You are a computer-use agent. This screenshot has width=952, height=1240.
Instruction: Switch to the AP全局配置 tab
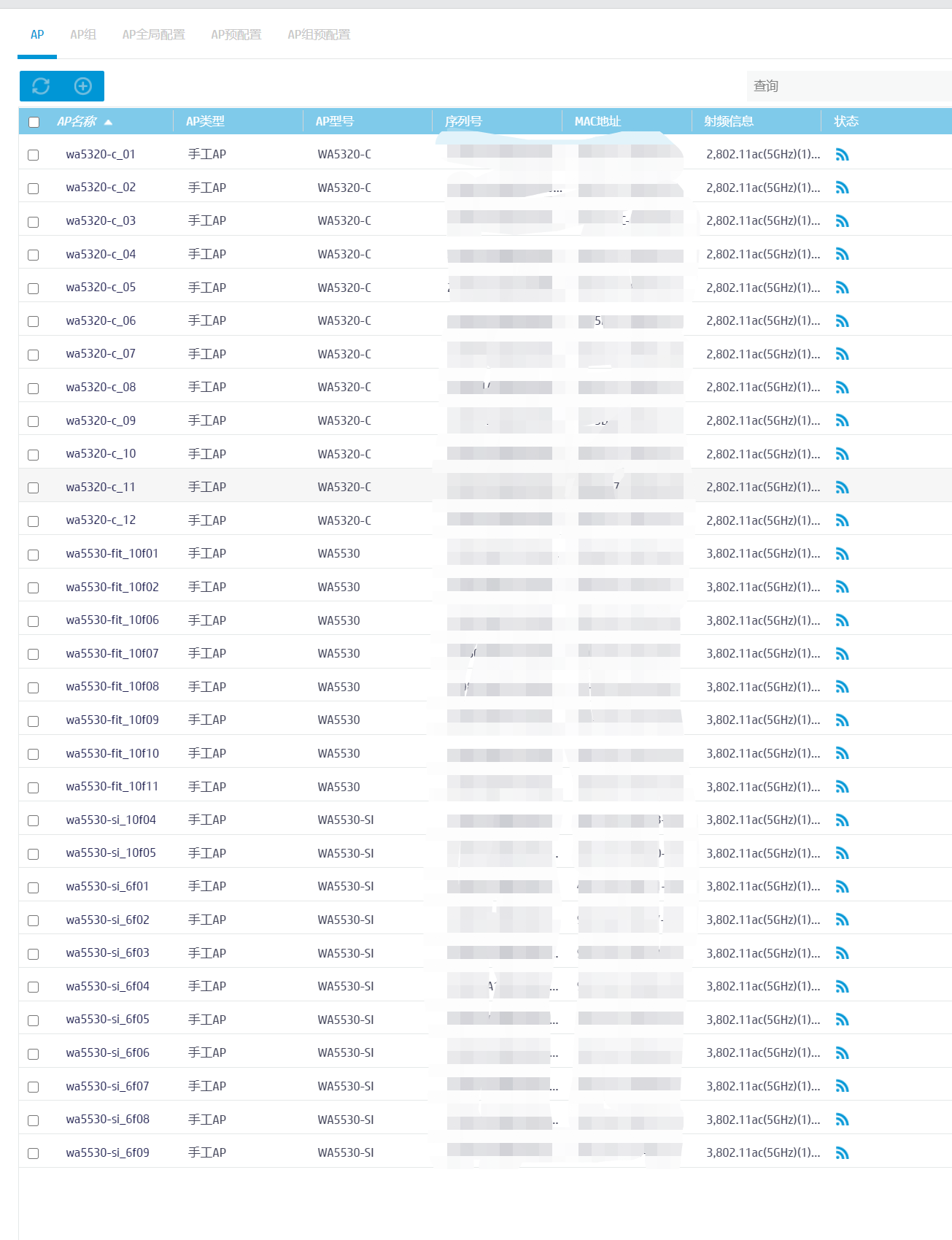(x=153, y=34)
